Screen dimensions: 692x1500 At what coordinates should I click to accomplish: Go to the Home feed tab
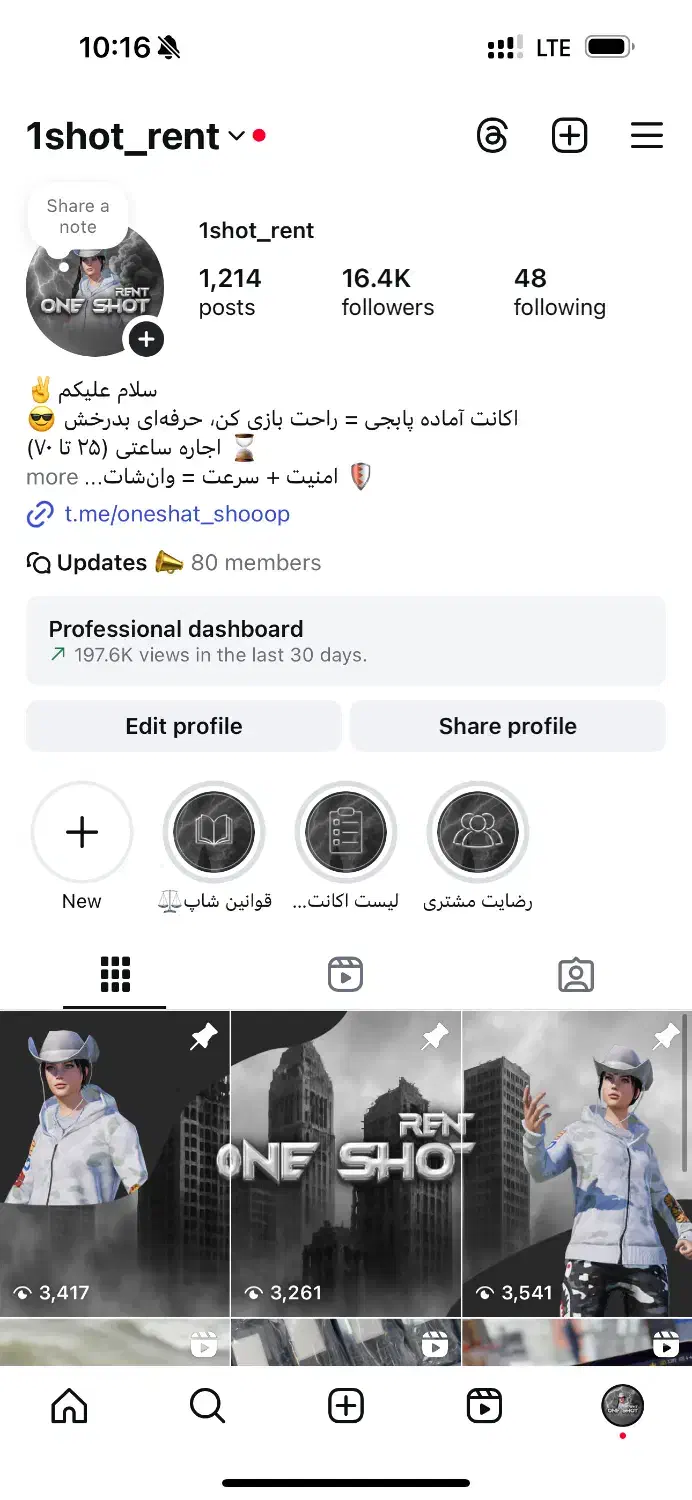click(69, 1406)
